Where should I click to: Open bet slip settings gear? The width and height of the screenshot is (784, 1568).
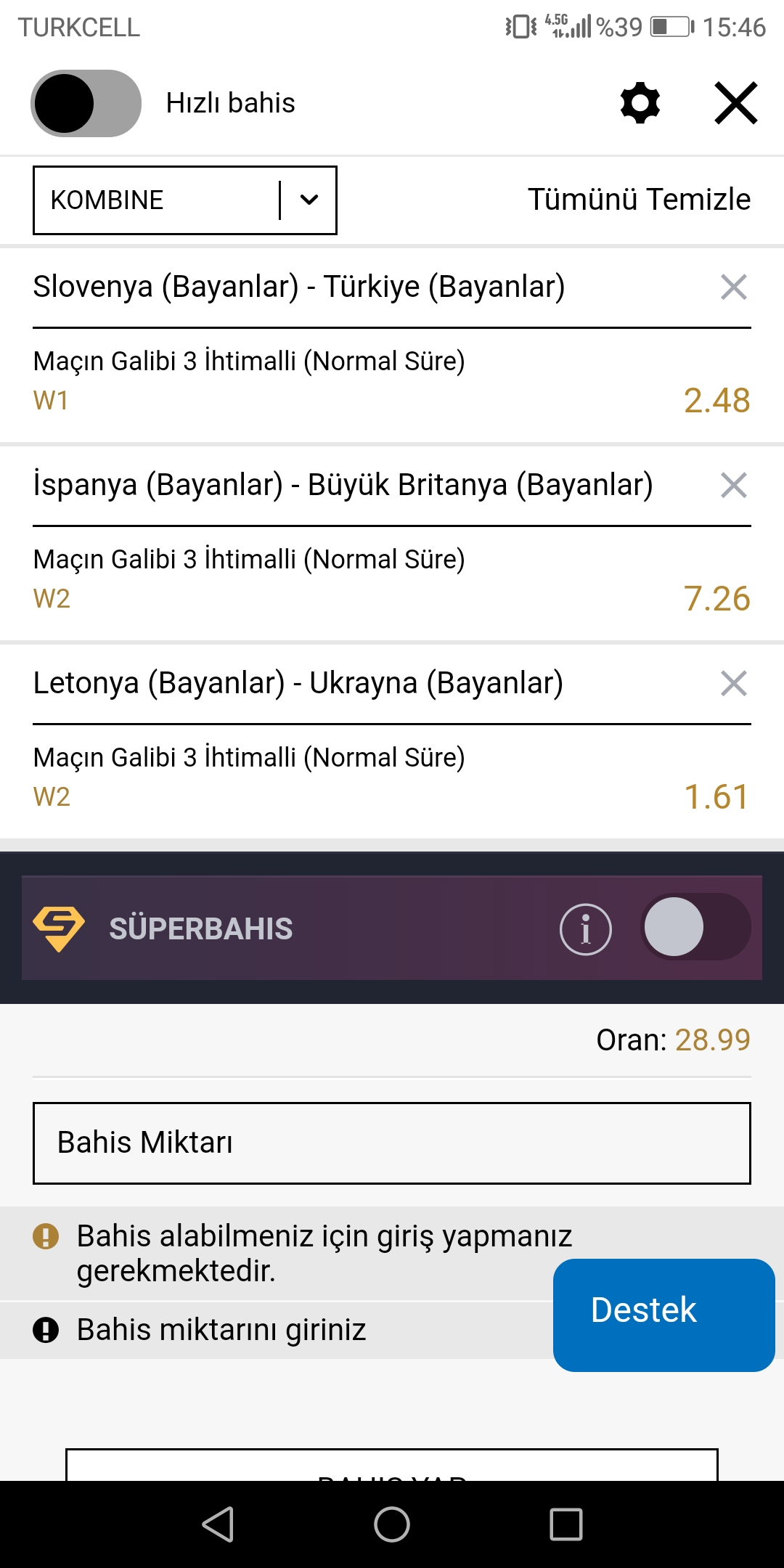[640, 103]
